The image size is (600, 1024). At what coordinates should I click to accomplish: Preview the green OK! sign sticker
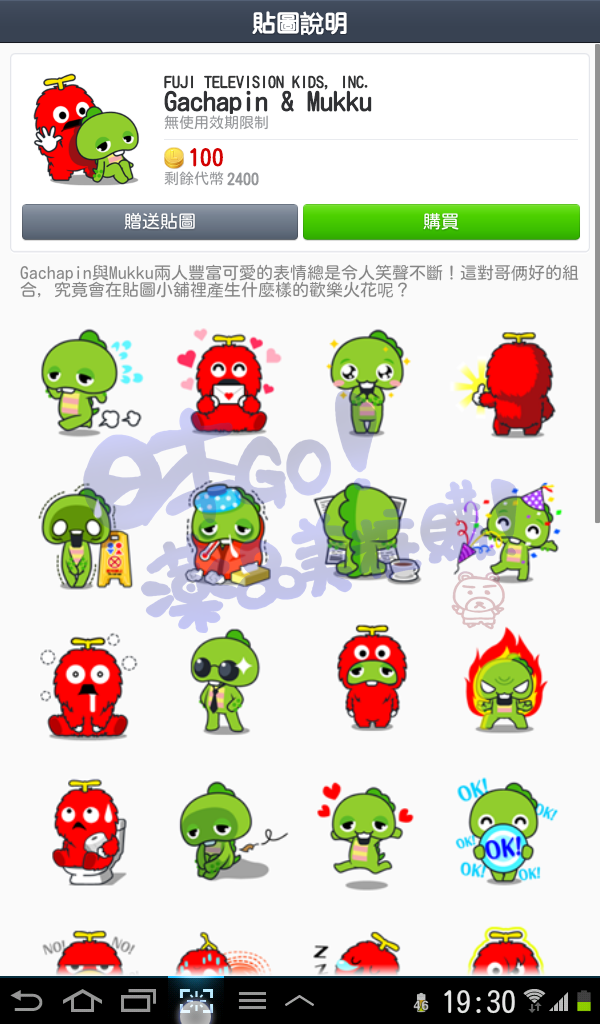(x=503, y=833)
